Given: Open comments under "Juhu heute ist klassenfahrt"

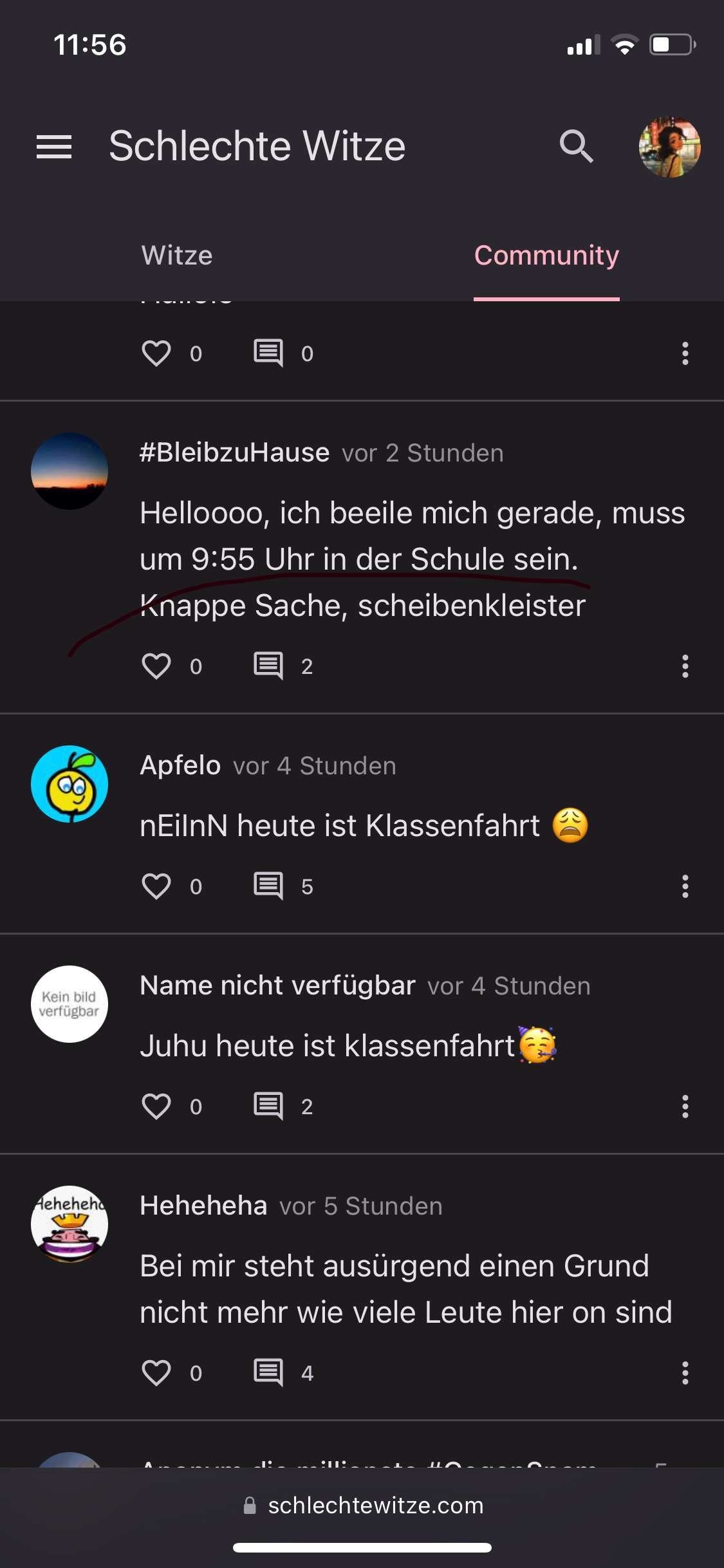Looking at the screenshot, I should (268, 1106).
